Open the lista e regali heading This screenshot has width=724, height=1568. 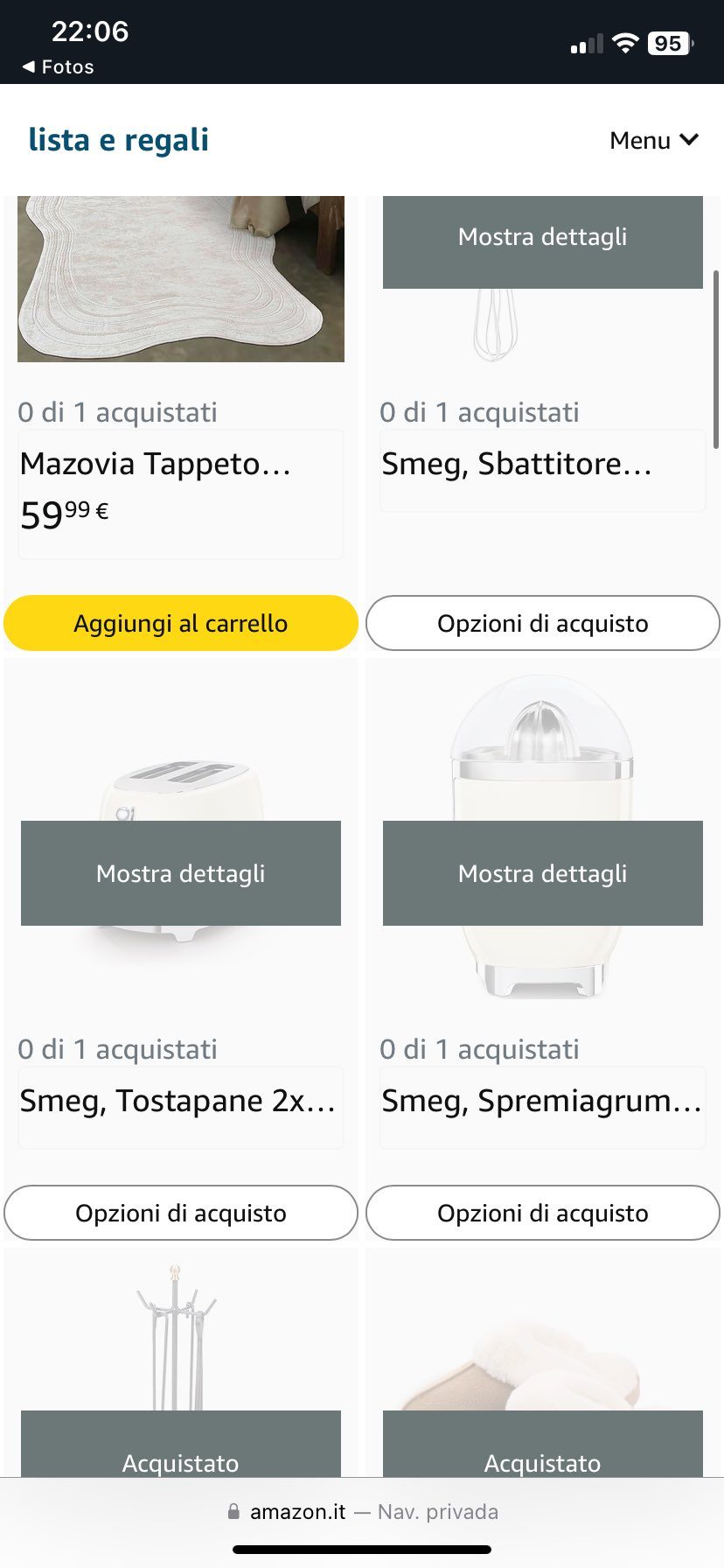coord(120,139)
